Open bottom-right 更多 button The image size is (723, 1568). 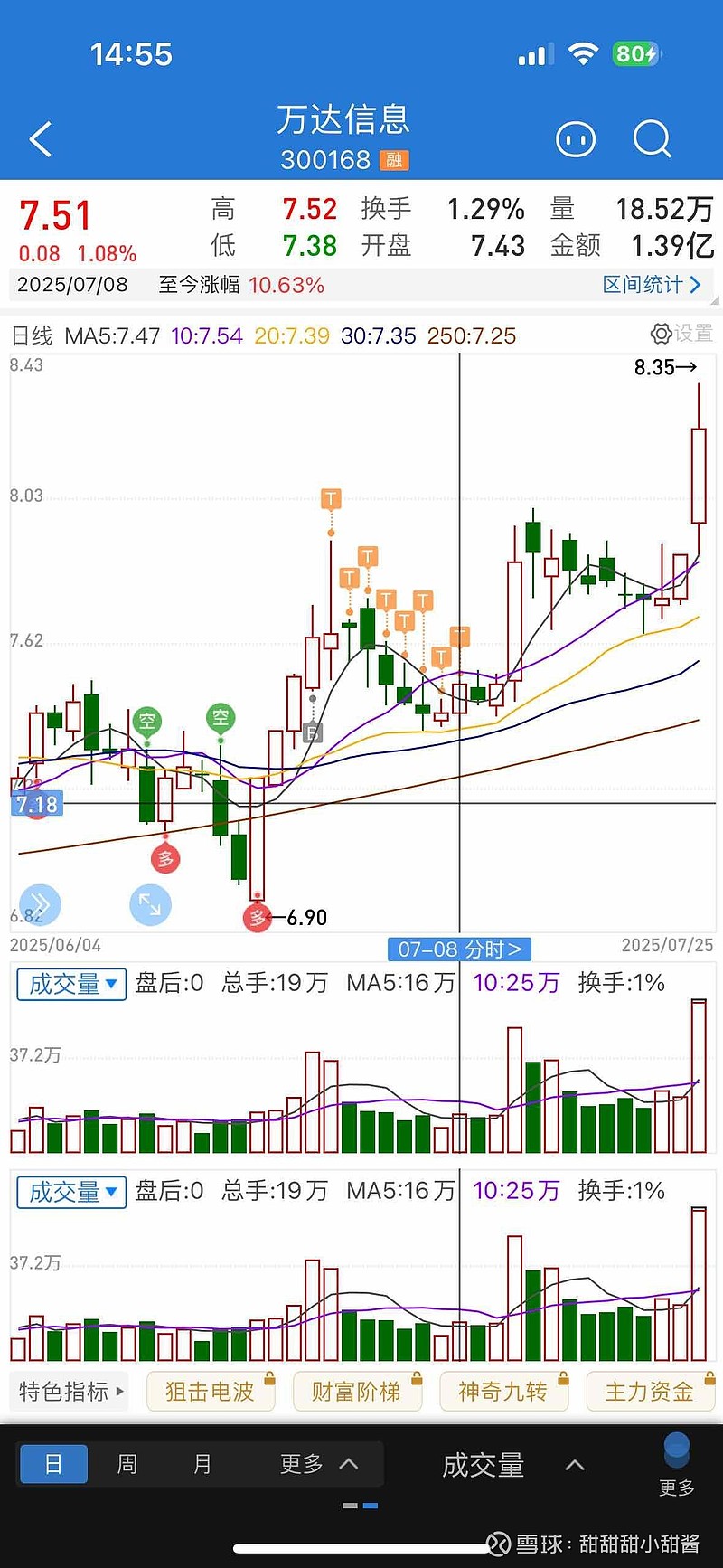(676, 1465)
